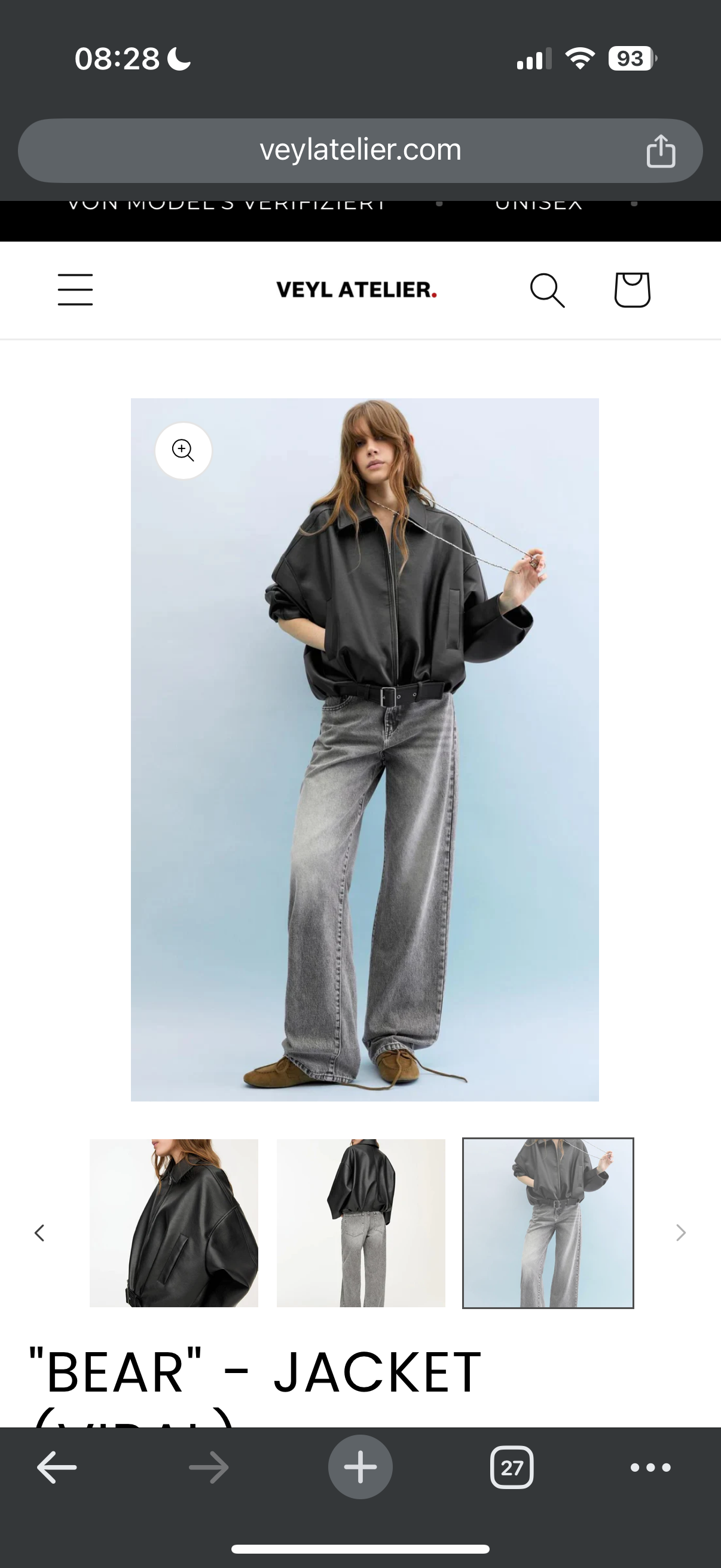The width and height of the screenshot is (721, 1568).
Task: Select the full-outfit blue background thumbnail
Action: (x=548, y=1223)
